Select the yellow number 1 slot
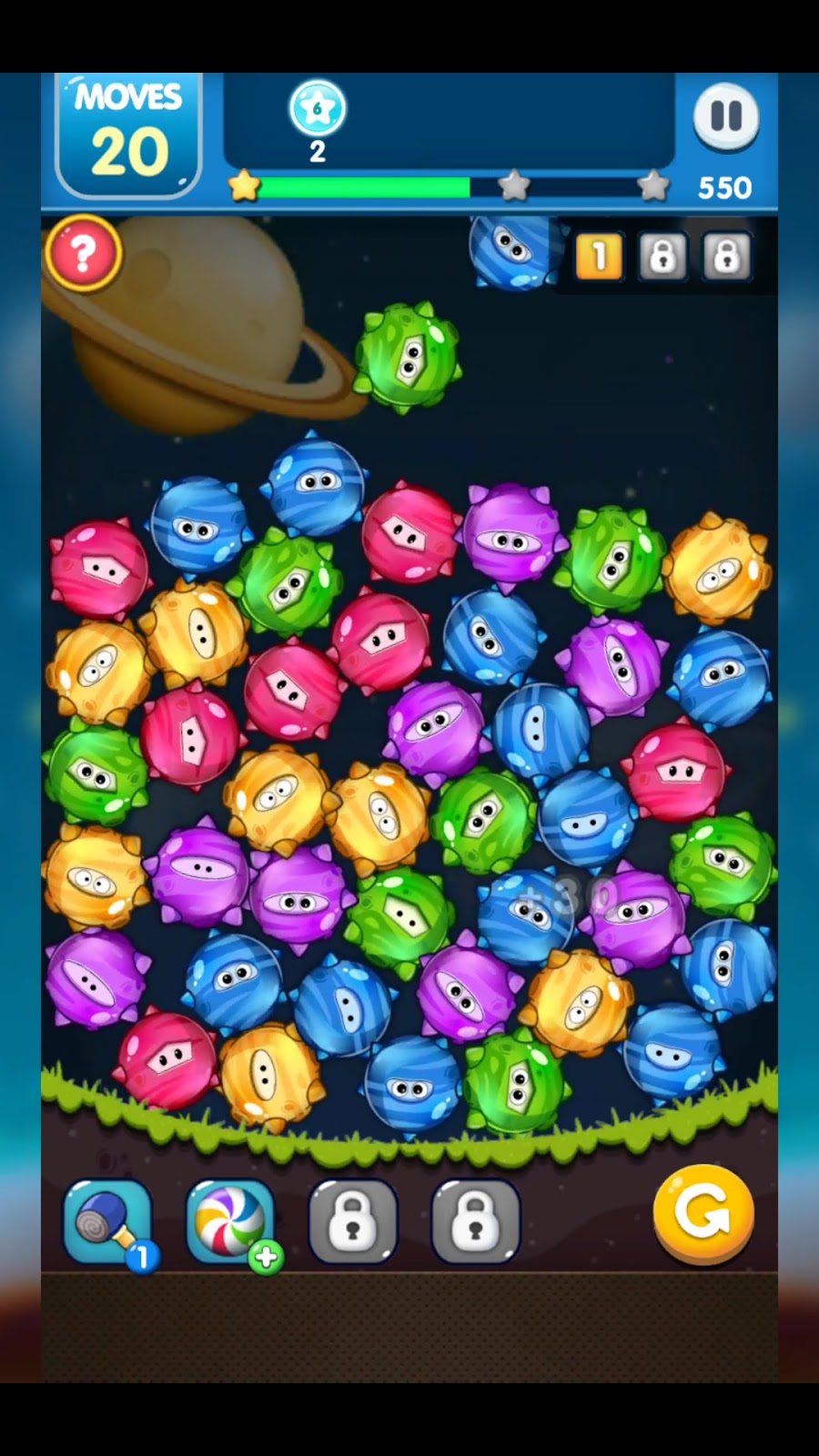Image resolution: width=819 pixels, height=1456 pixels. (x=599, y=258)
